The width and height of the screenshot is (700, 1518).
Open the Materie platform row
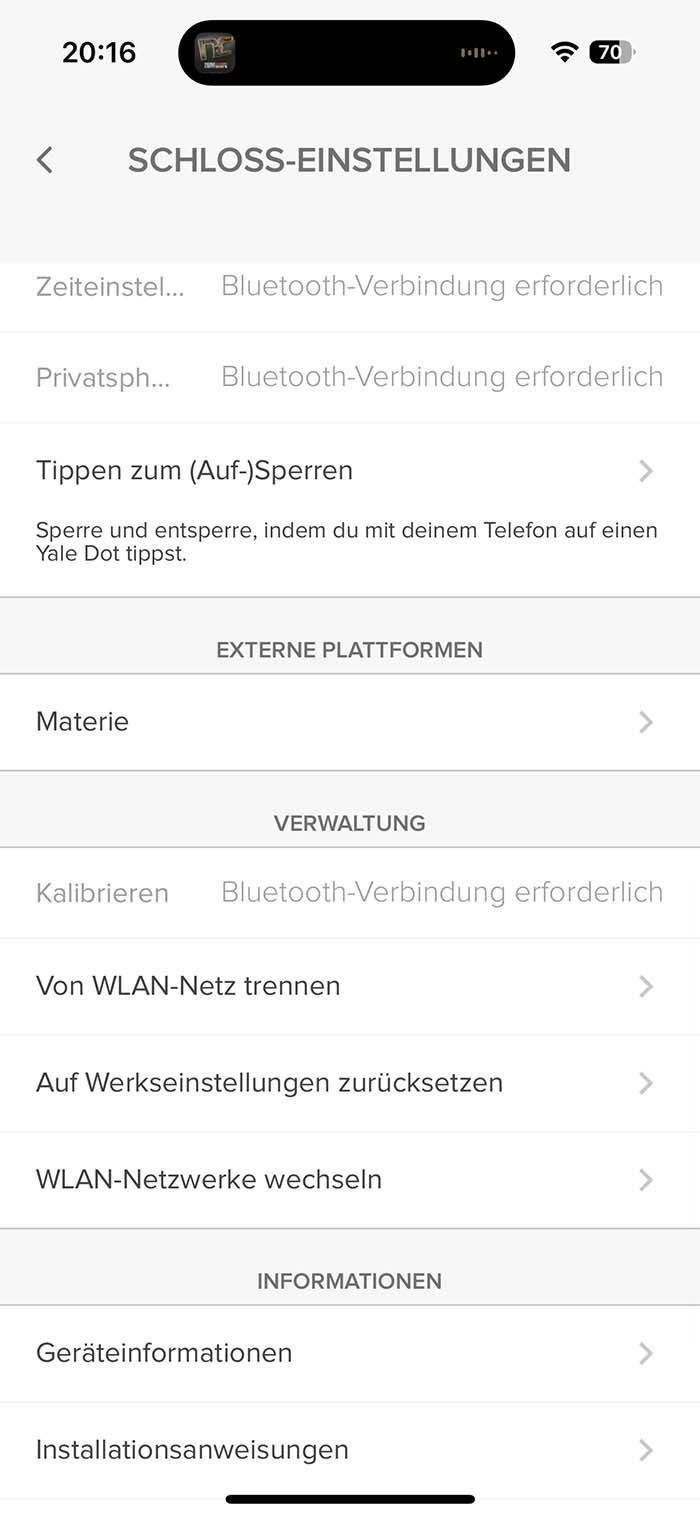pyautogui.click(x=348, y=722)
